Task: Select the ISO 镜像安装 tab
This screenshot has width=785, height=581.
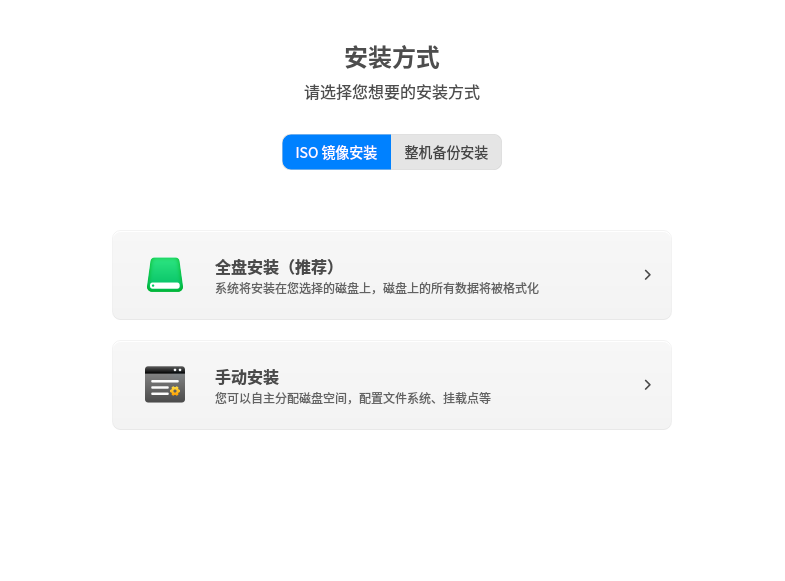Action: 336,152
